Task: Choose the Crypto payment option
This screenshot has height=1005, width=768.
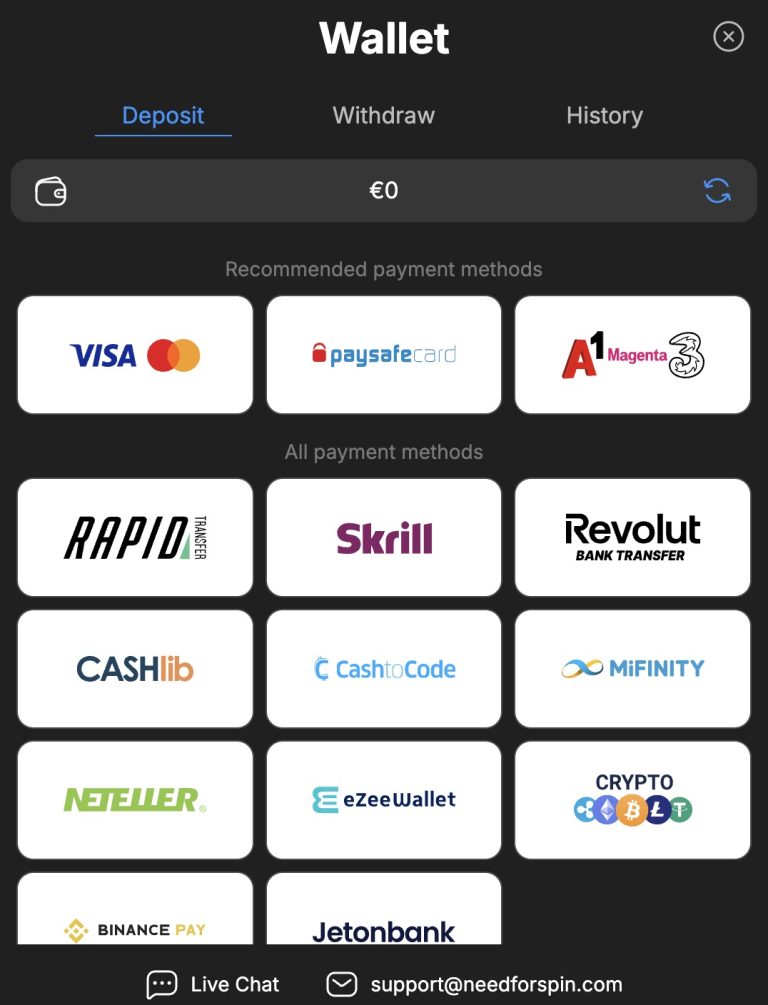Action: [x=632, y=799]
